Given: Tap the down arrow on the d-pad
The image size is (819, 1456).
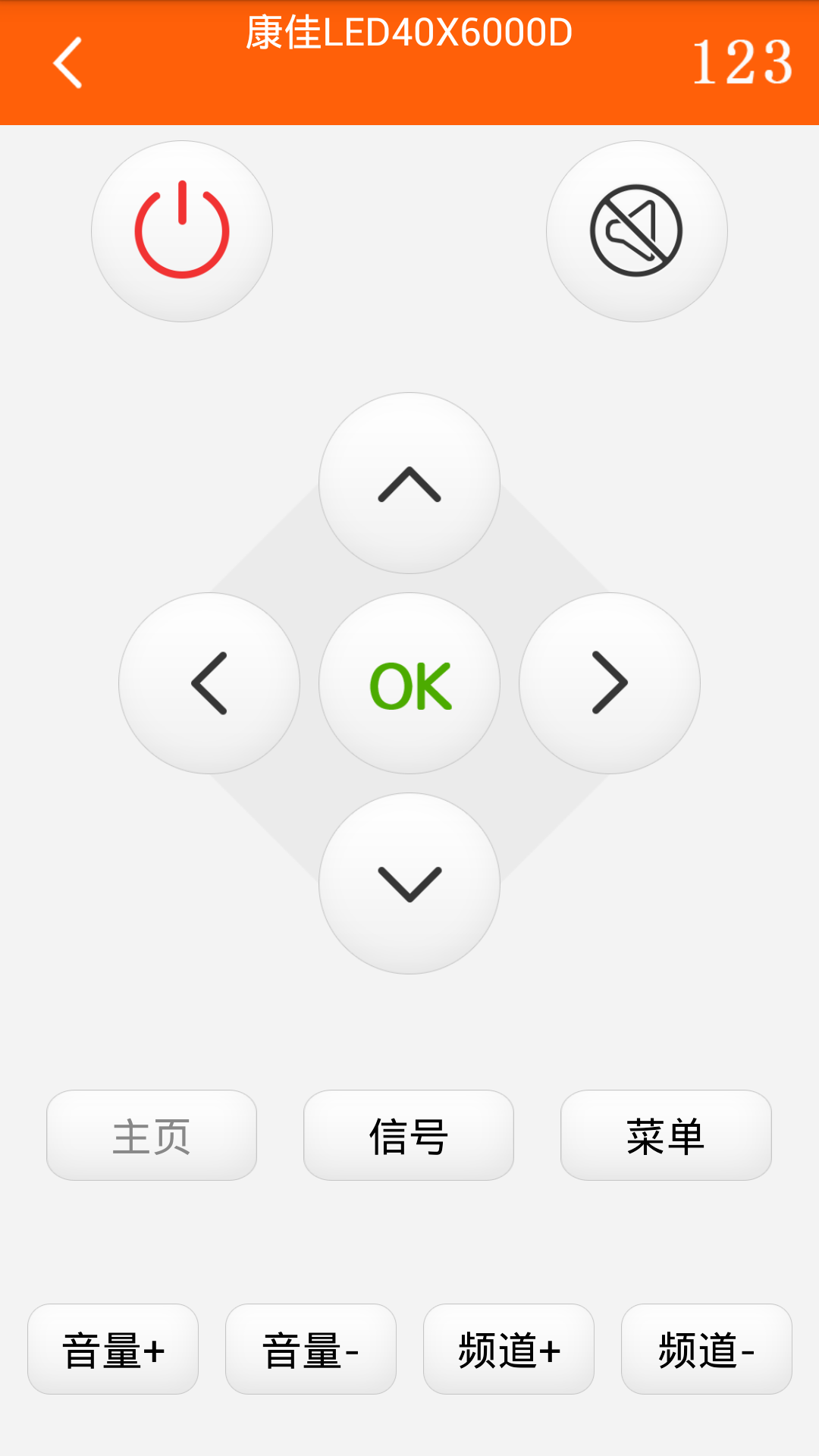Looking at the screenshot, I should coord(409,883).
